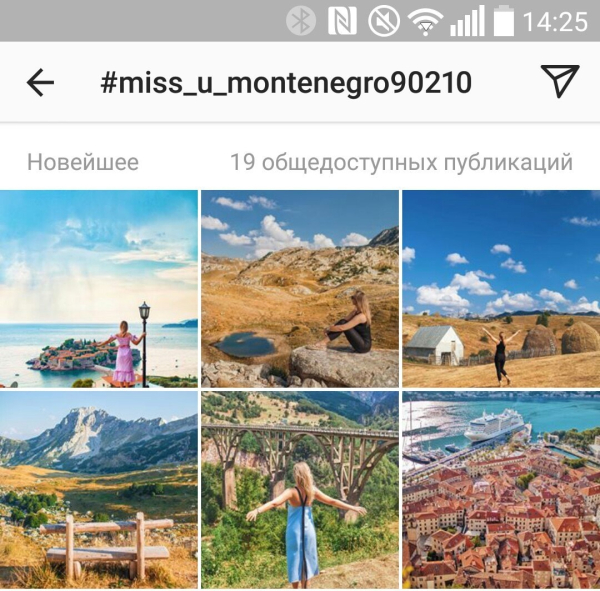The height and width of the screenshot is (591, 600).
Task: Go back using the arrow icon
Action: (40, 82)
